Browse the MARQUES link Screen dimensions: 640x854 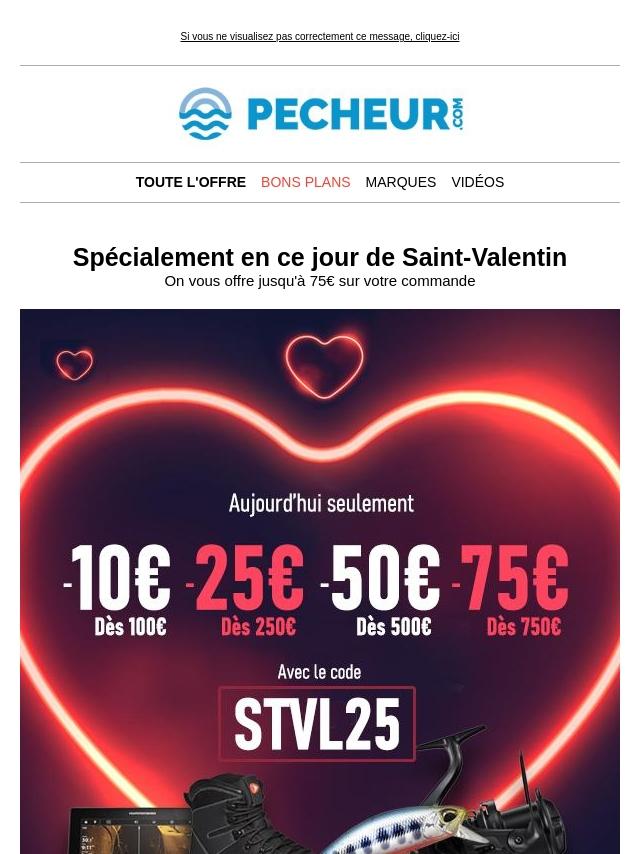pyautogui.click(x=400, y=182)
